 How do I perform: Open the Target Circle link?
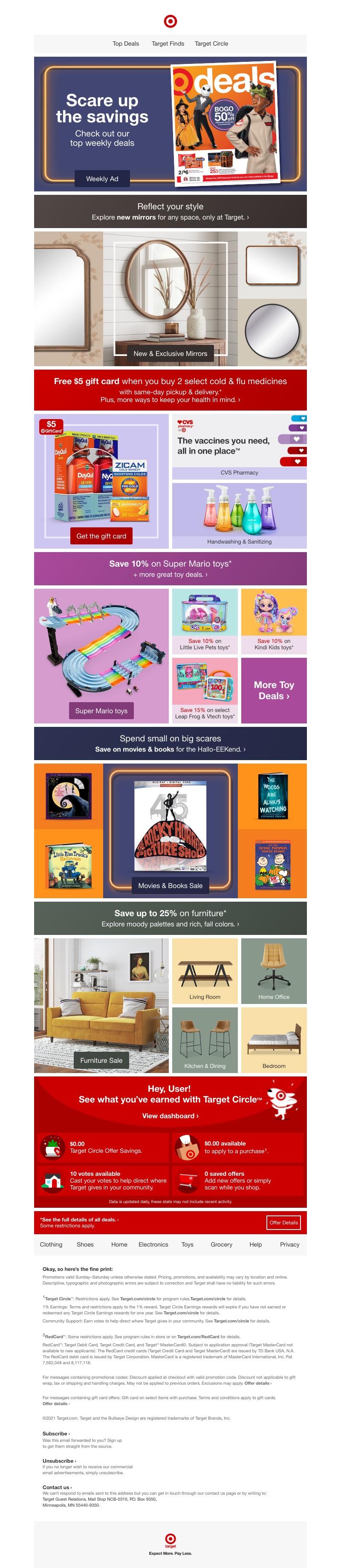point(211,44)
